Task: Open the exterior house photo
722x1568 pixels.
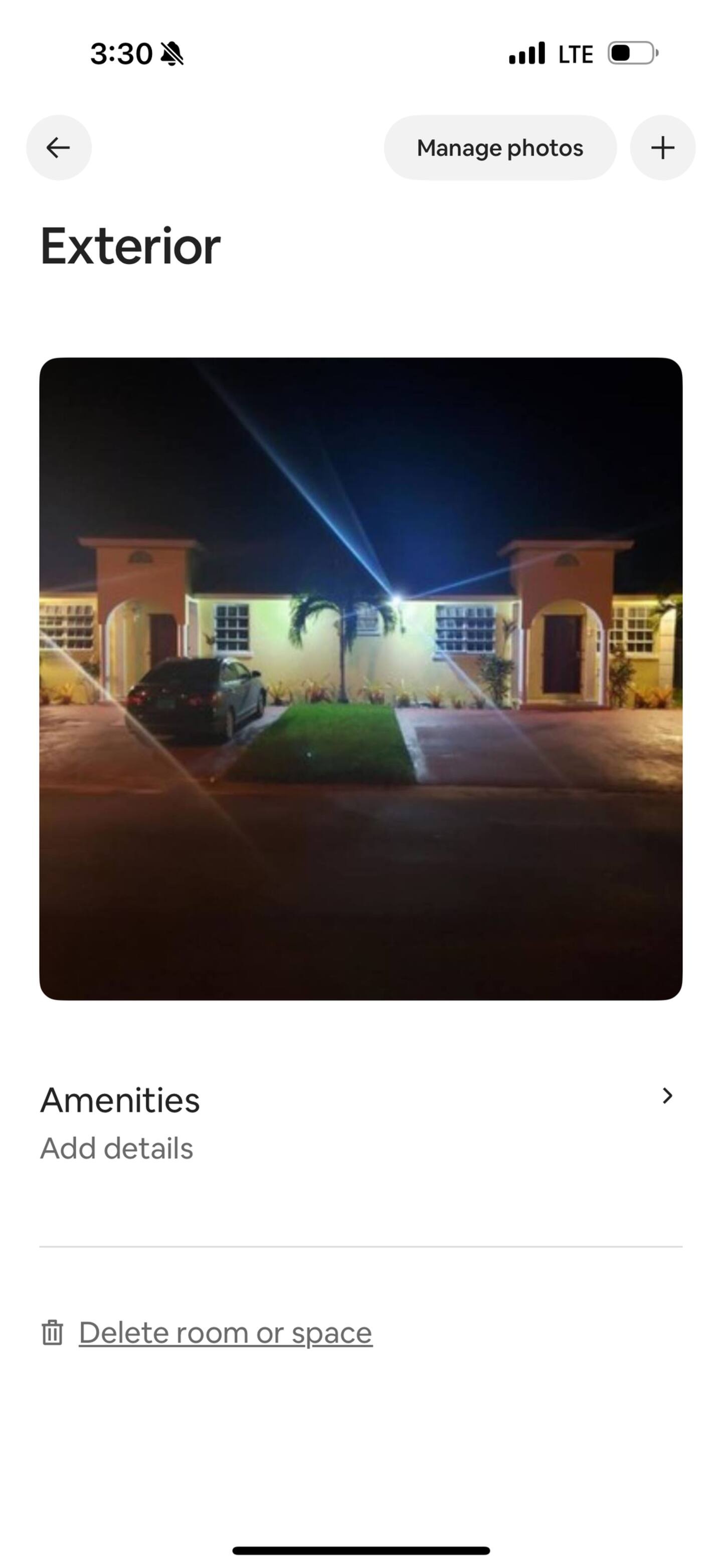Action: point(360,679)
